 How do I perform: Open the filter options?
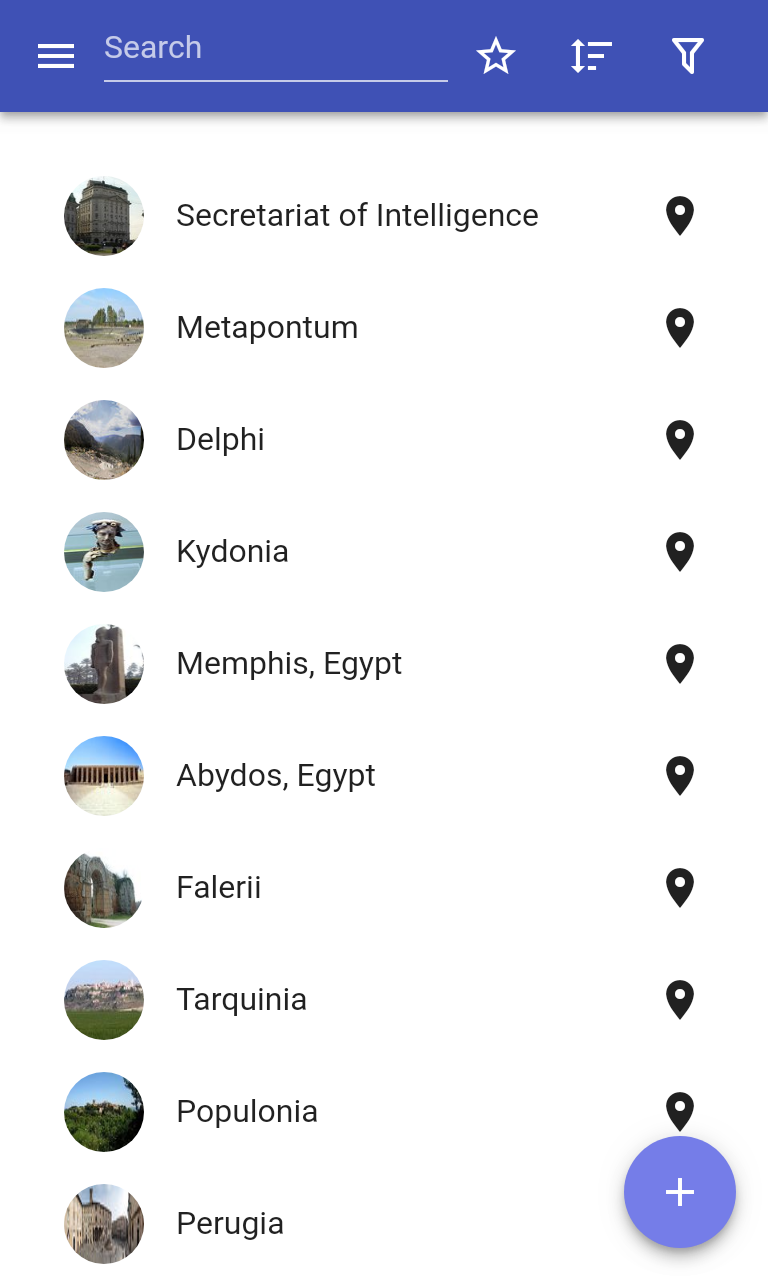tap(688, 56)
